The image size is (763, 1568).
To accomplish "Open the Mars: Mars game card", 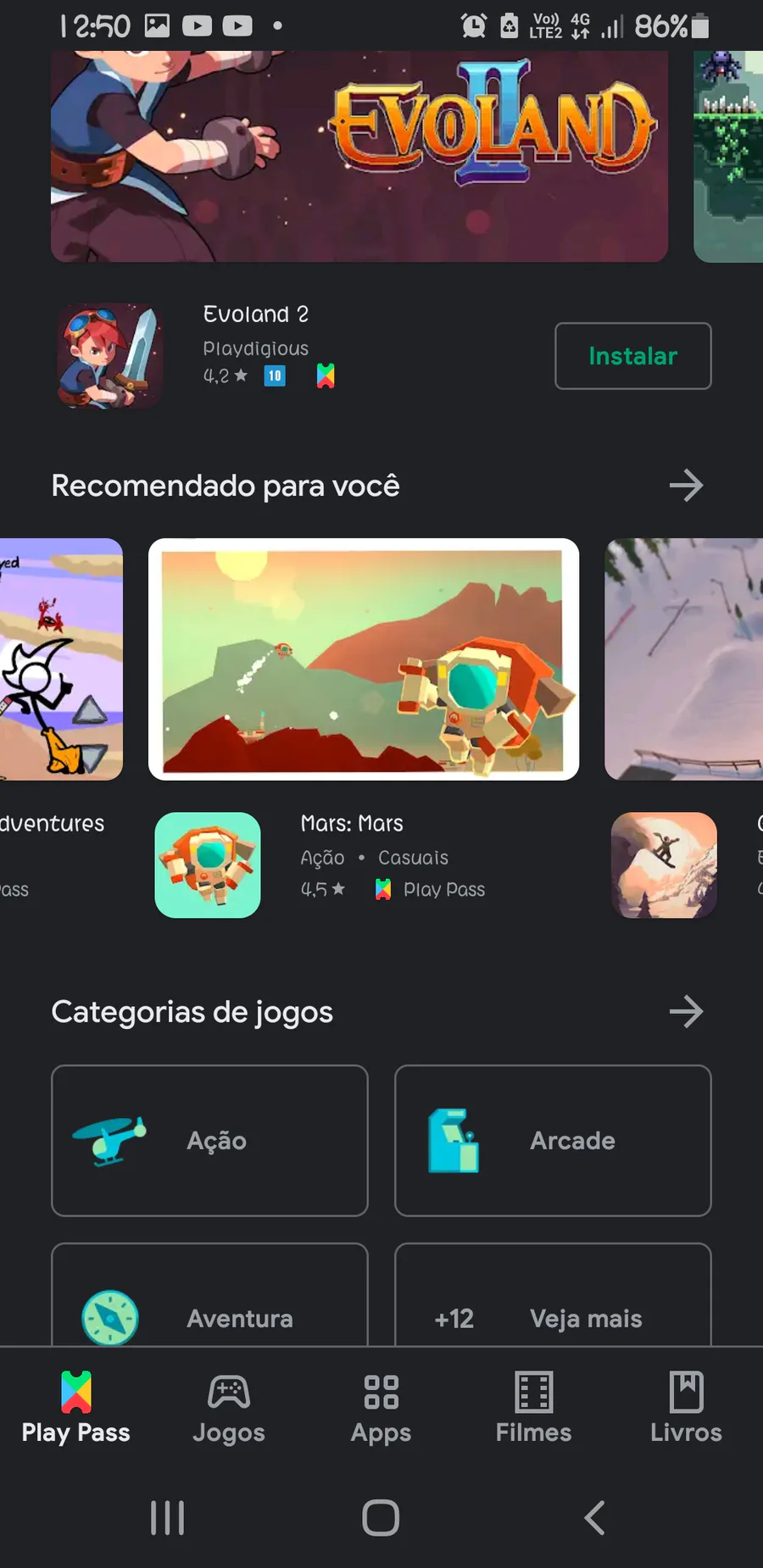I will click(363, 659).
